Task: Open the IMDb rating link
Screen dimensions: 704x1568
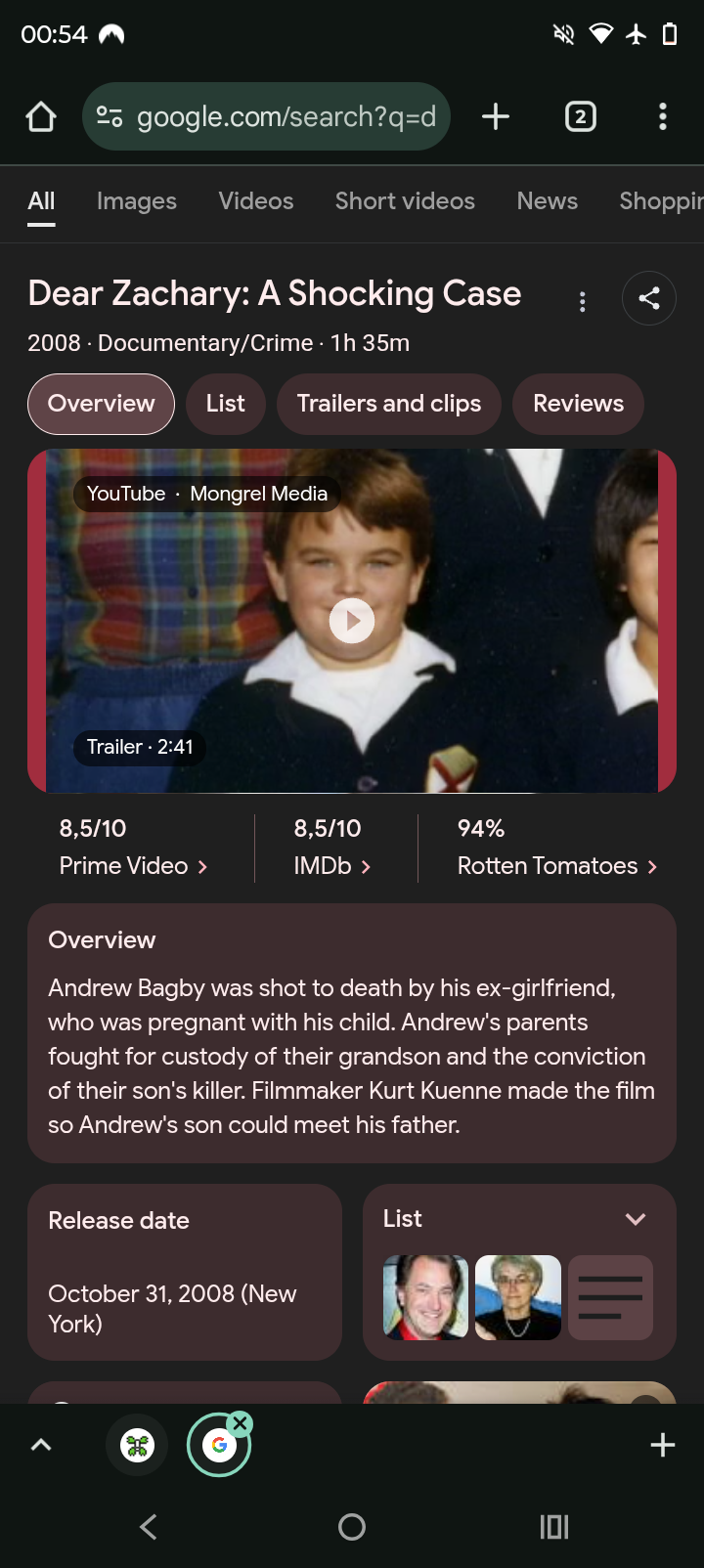Action: pyautogui.click(x=332, y=848)
